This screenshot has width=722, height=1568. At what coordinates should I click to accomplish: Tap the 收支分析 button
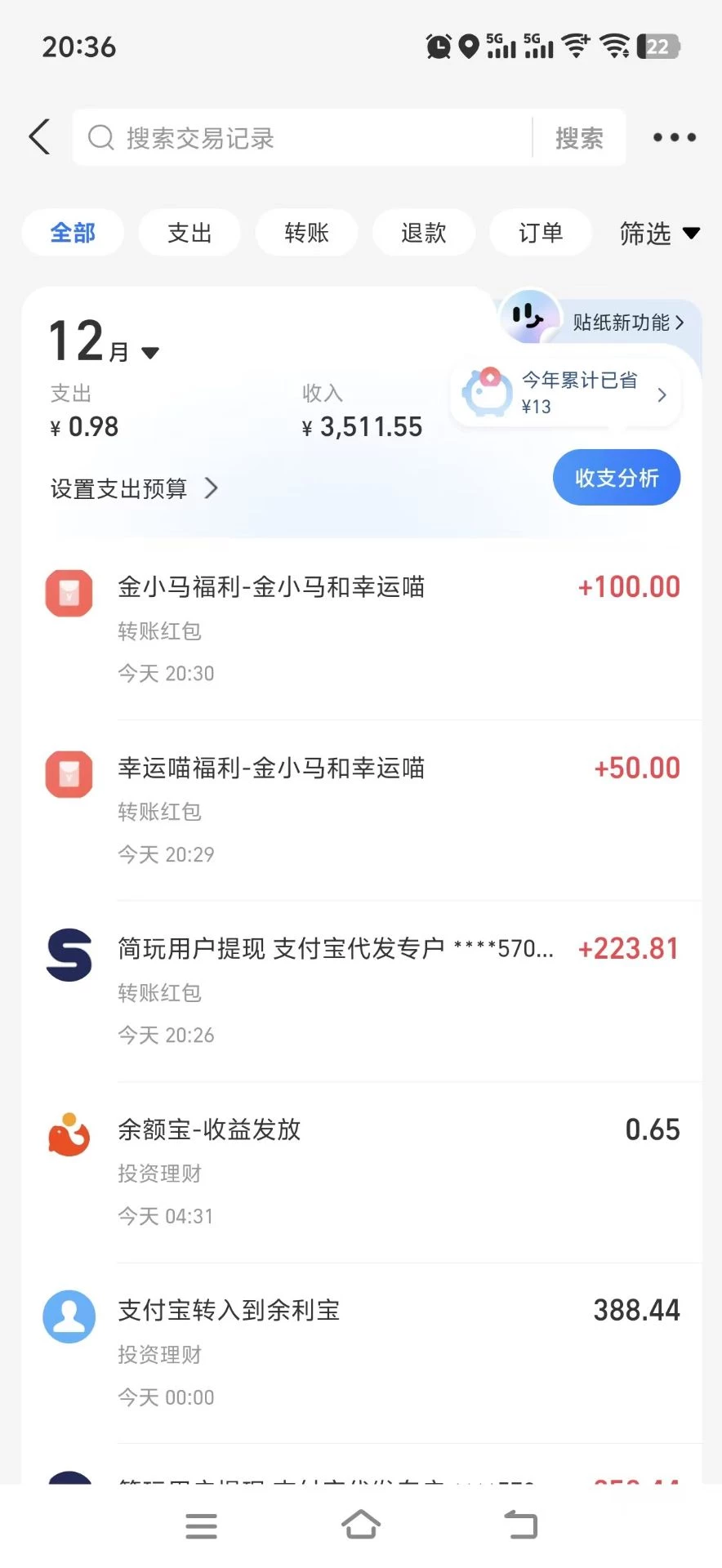click(617, 478)
